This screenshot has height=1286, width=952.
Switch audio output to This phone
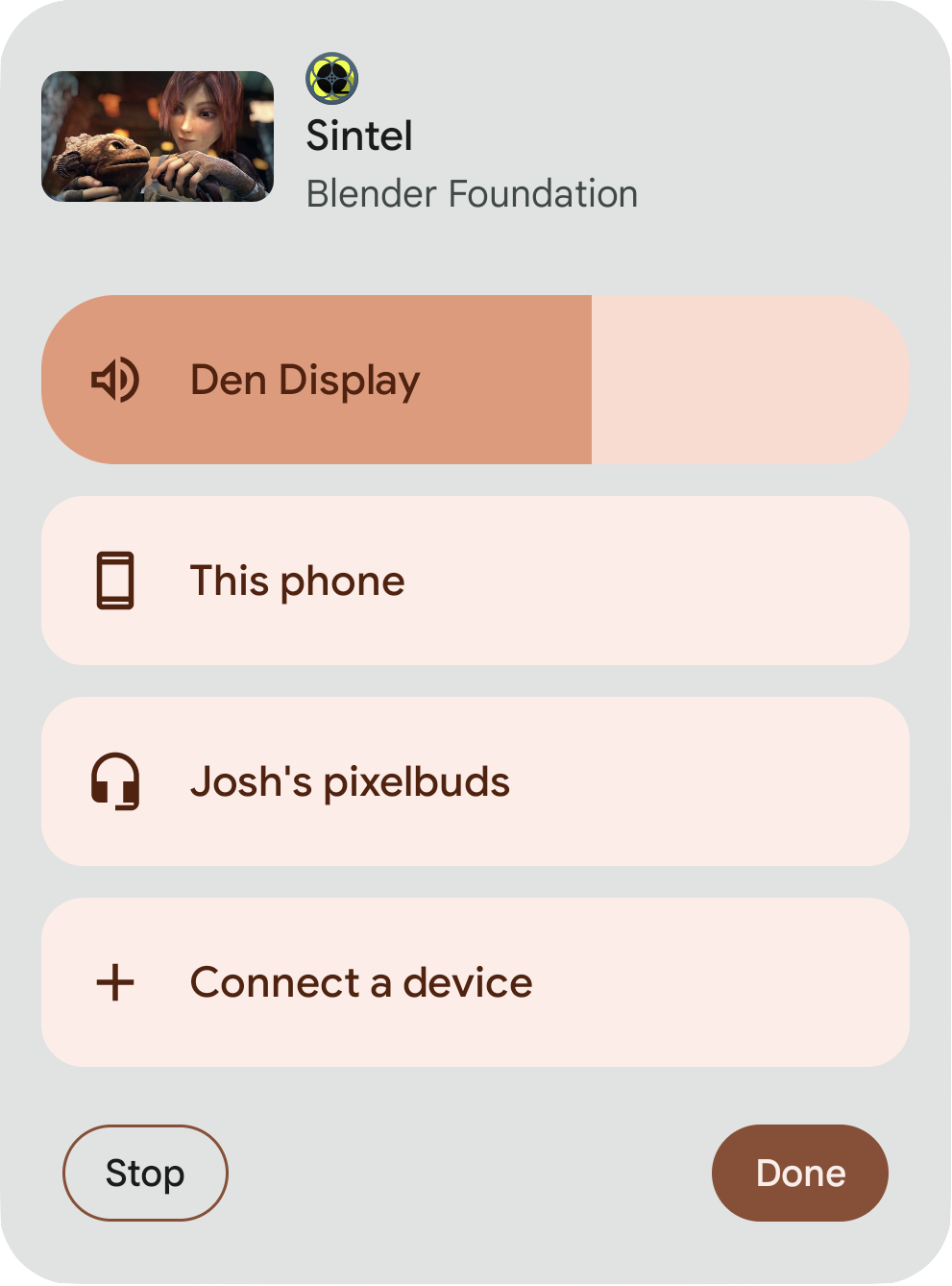click(x=476, y=581)
